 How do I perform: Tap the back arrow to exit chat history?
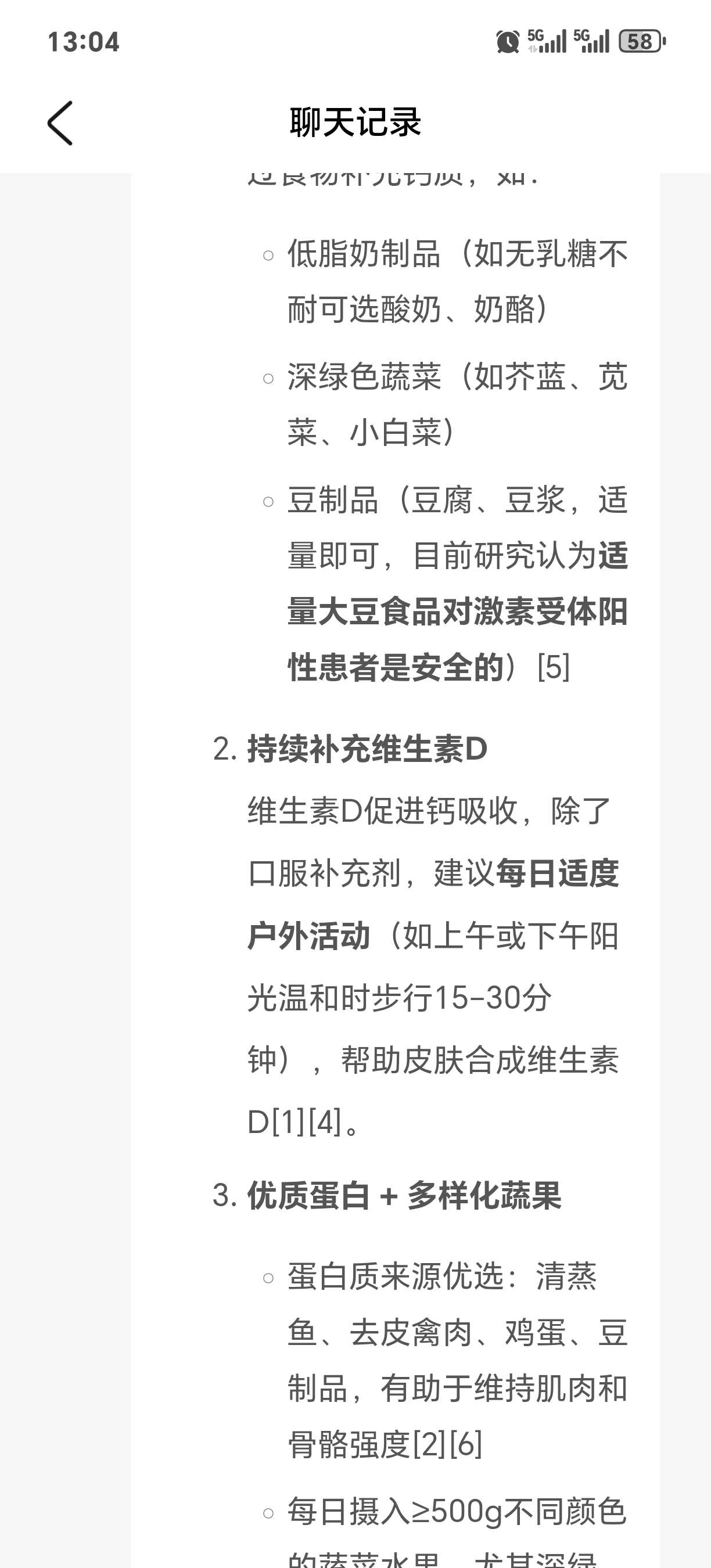pos(59,122)
